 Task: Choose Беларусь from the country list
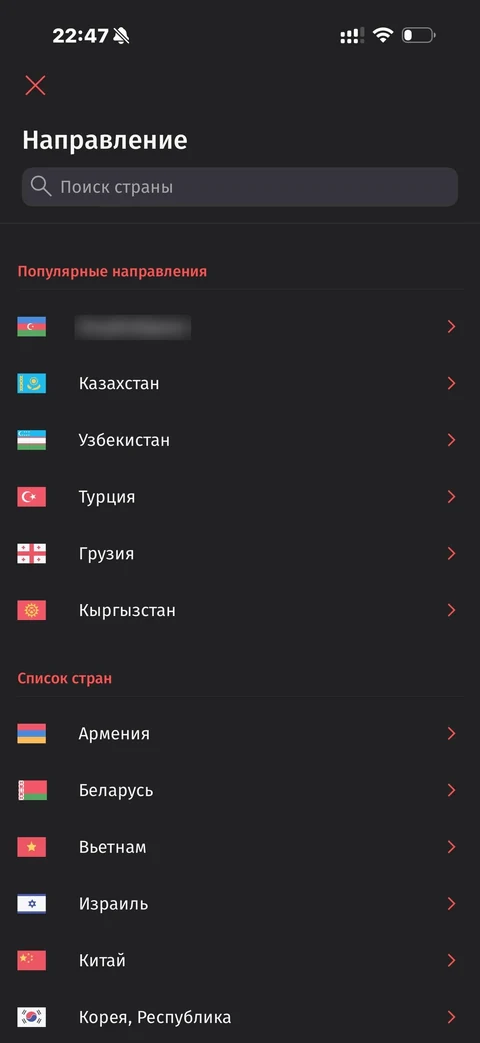click(x=240, y=790)
